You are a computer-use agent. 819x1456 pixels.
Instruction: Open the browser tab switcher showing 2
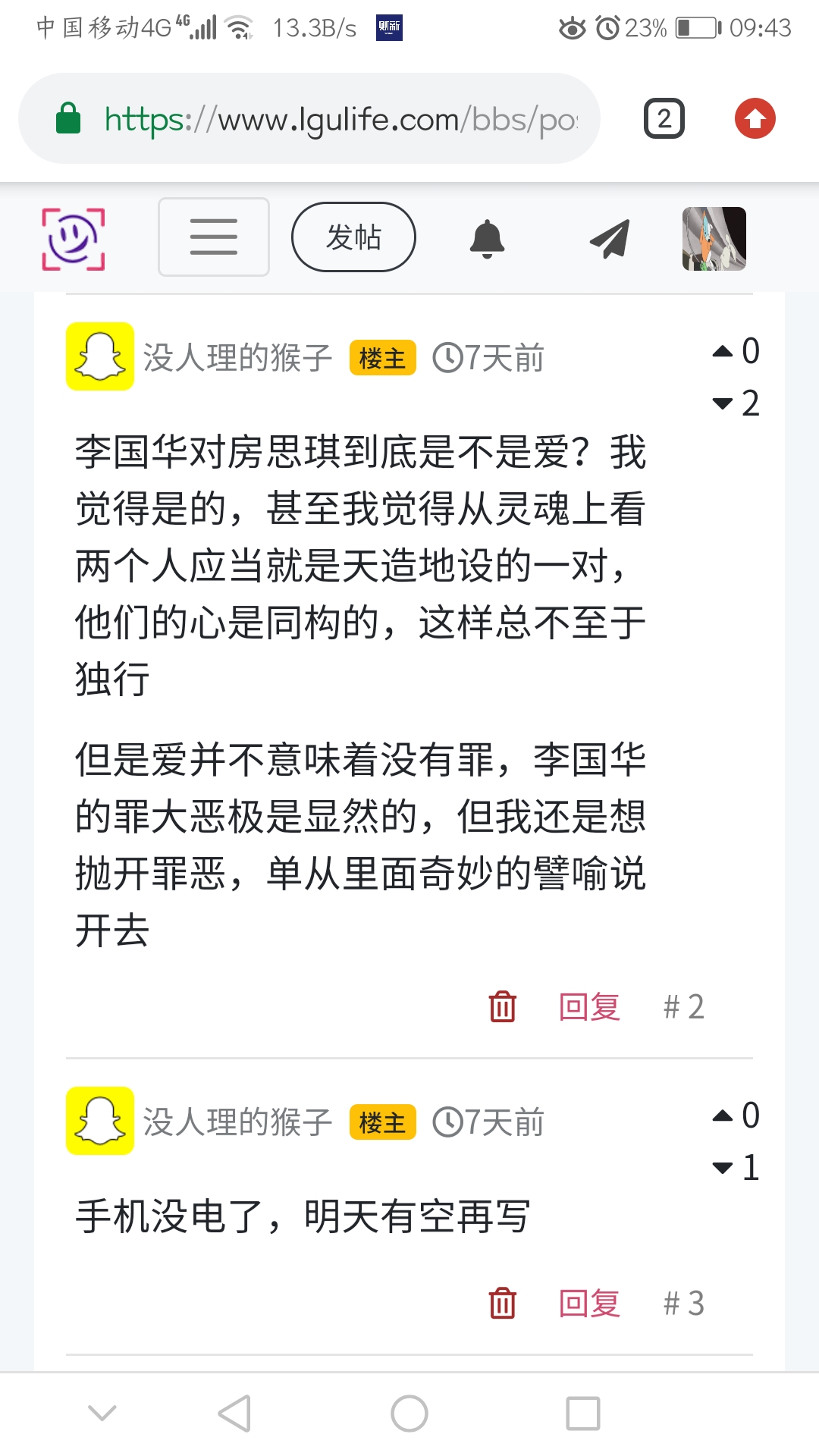click(x=664, y=119)
